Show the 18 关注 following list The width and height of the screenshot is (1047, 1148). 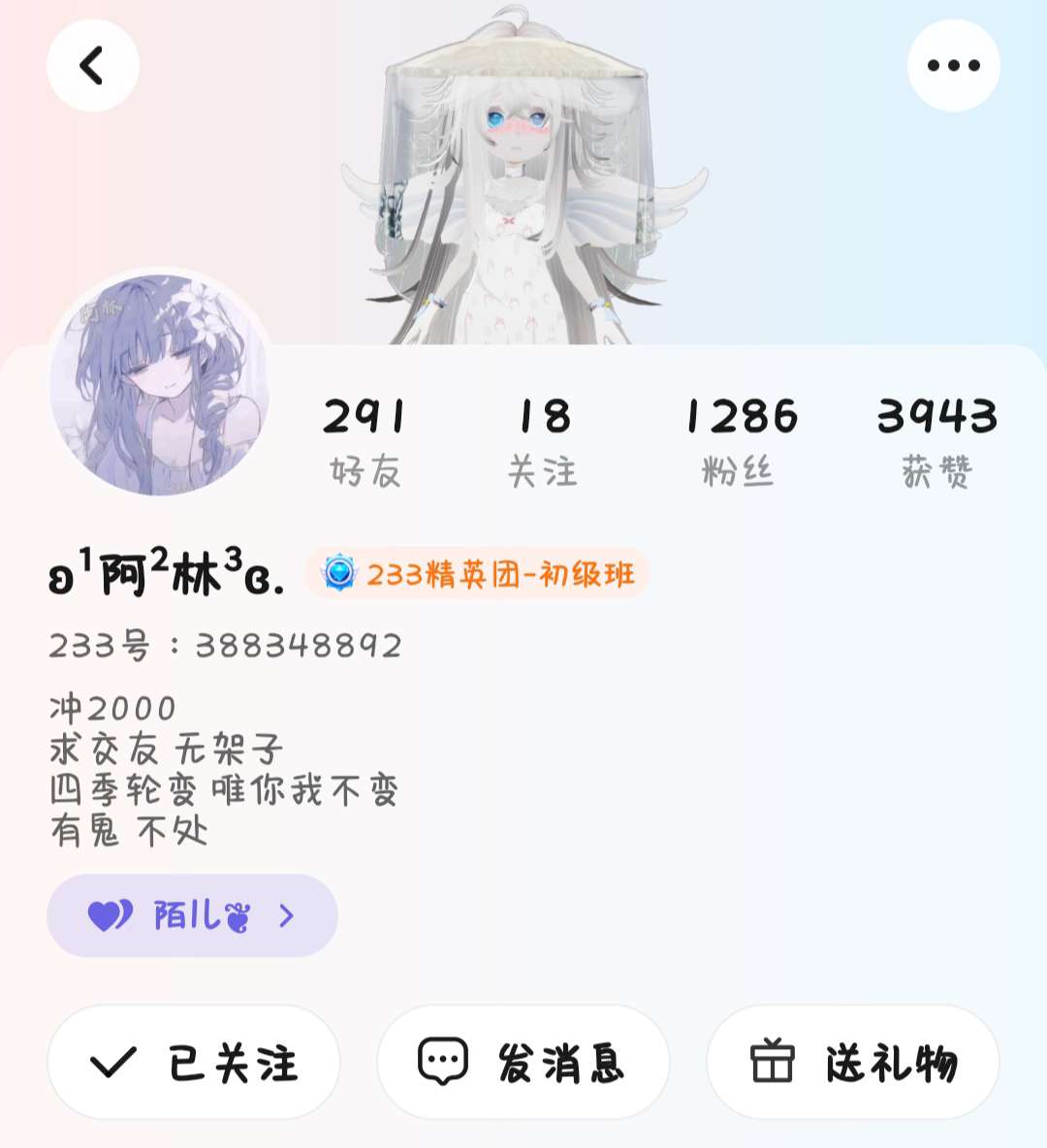544,441
